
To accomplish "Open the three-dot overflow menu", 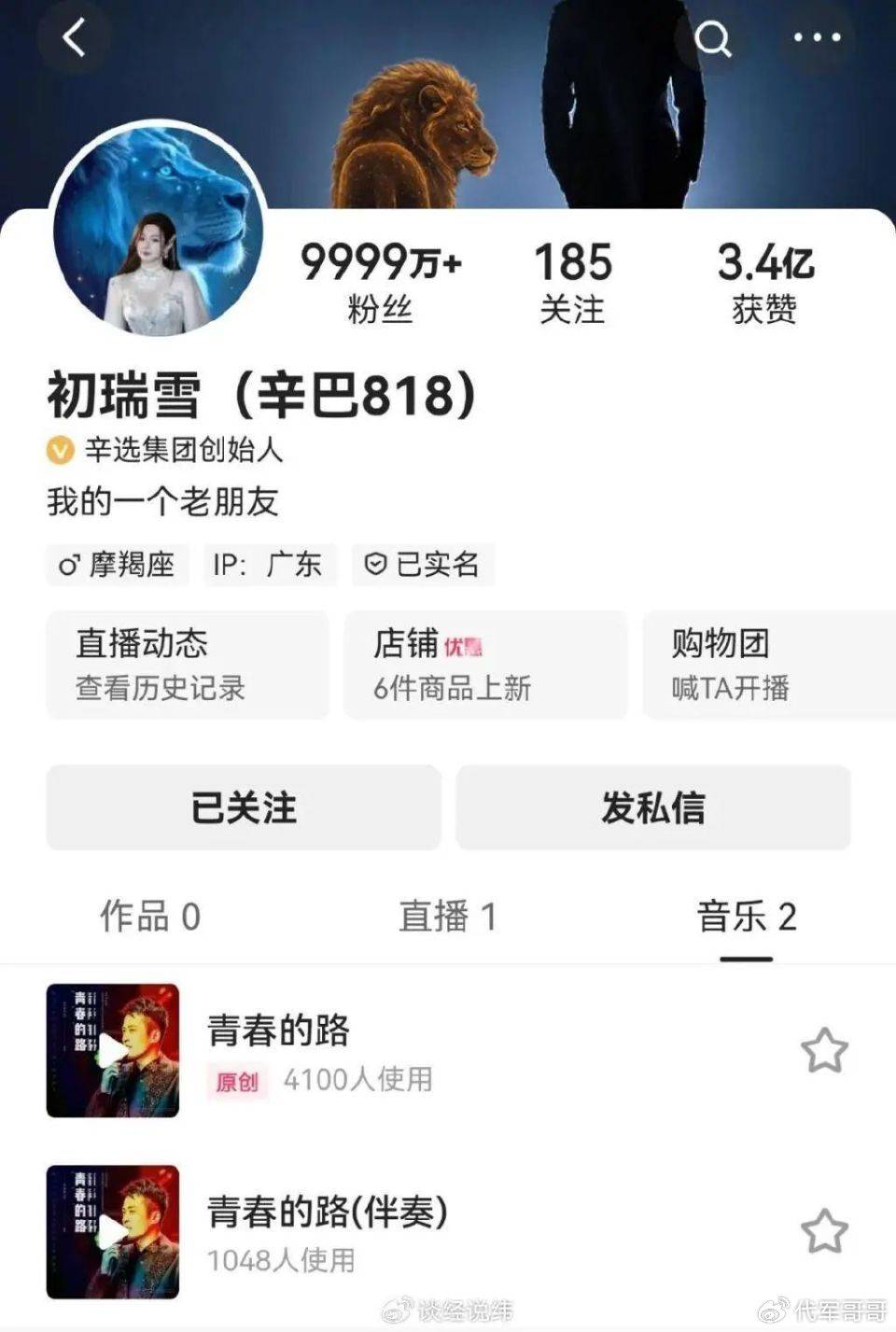I will [x=817, y=38].
